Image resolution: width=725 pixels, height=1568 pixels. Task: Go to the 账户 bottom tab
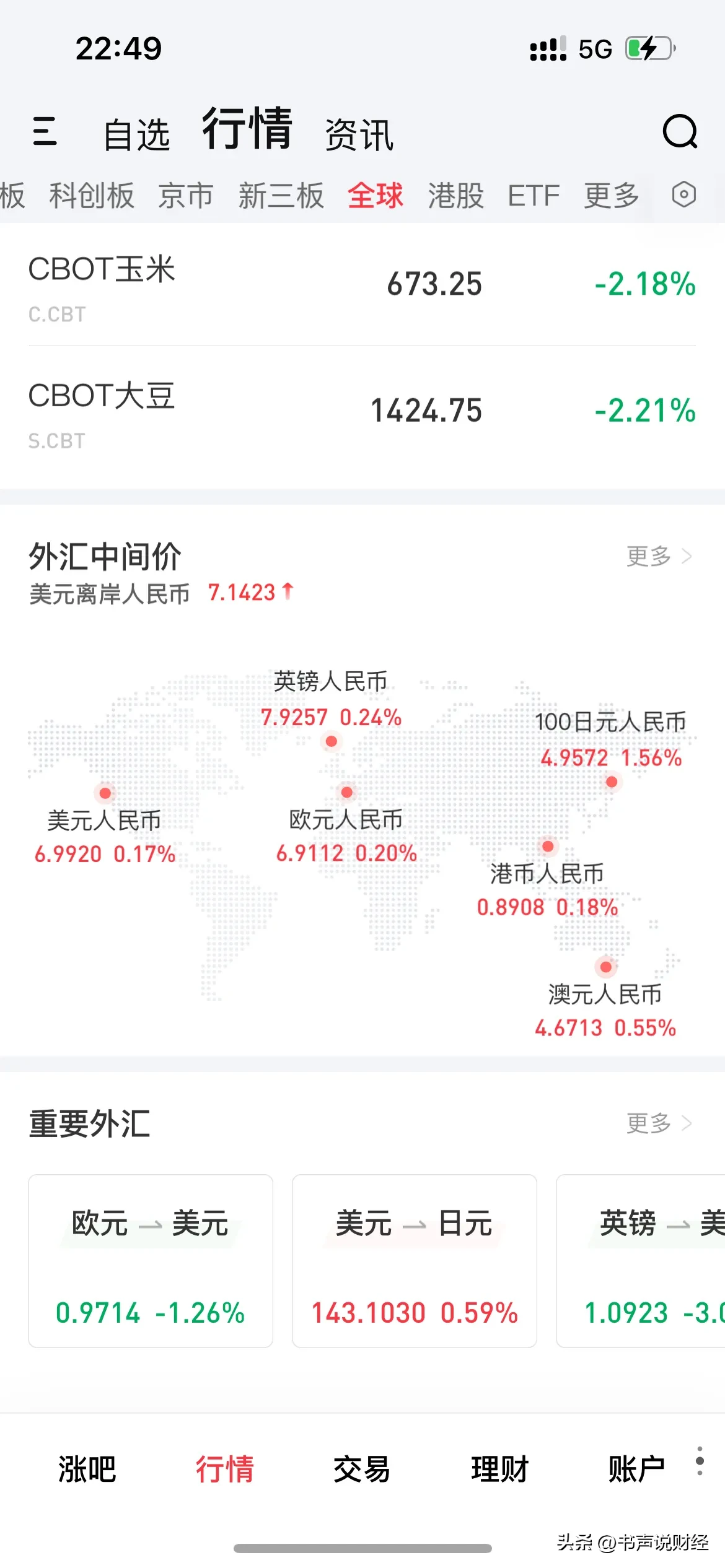[x=636, y=1469]
